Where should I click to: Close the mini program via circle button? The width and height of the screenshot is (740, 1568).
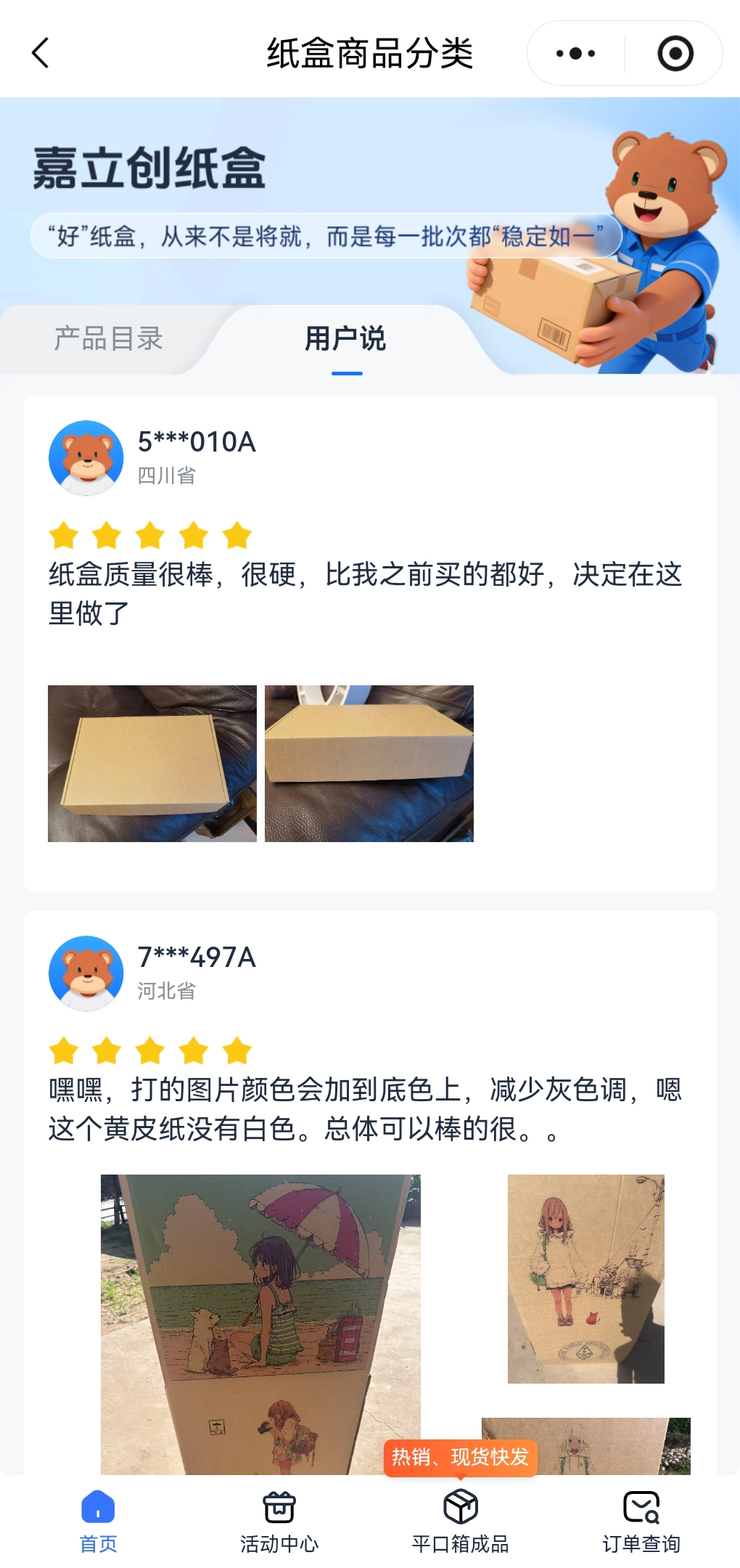[675, 53]
